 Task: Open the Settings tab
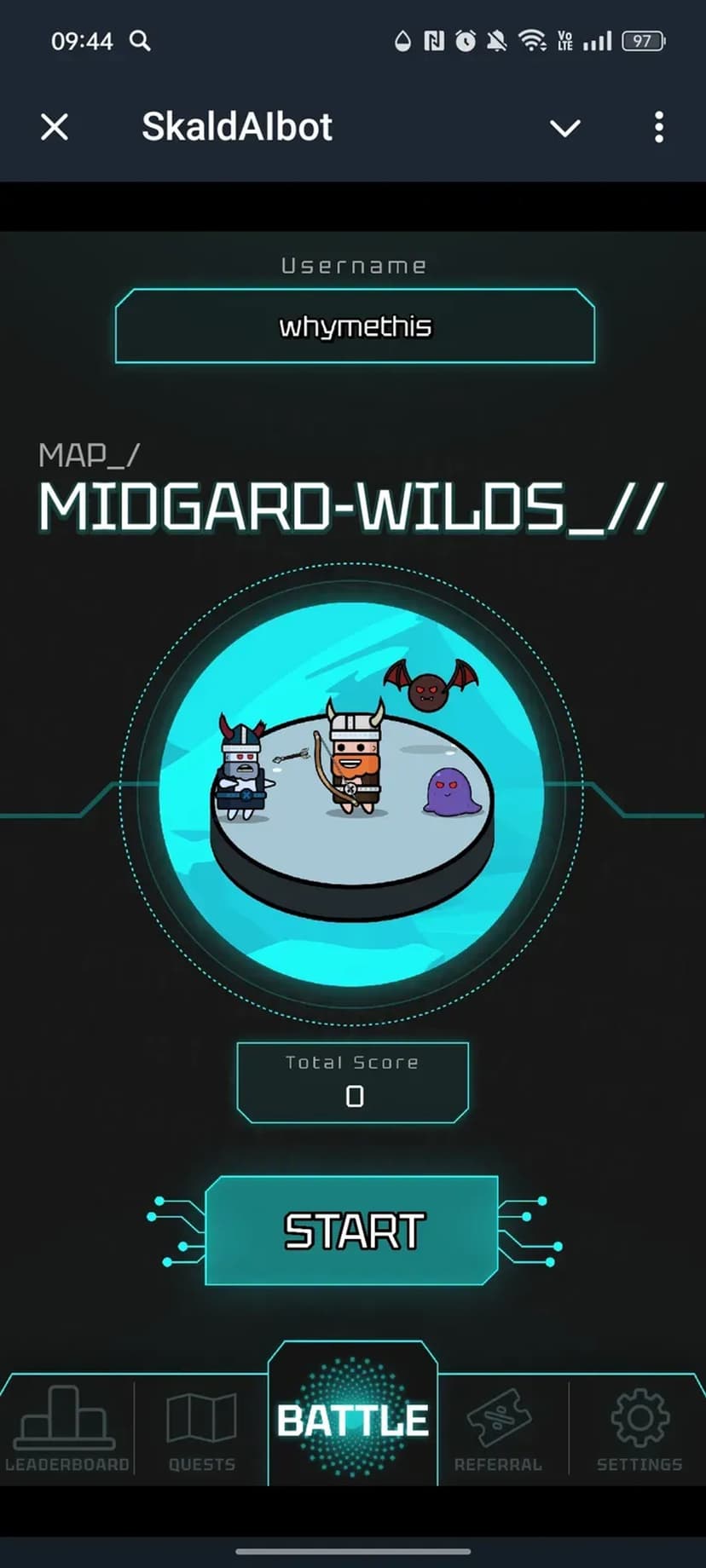[639, 1428]
